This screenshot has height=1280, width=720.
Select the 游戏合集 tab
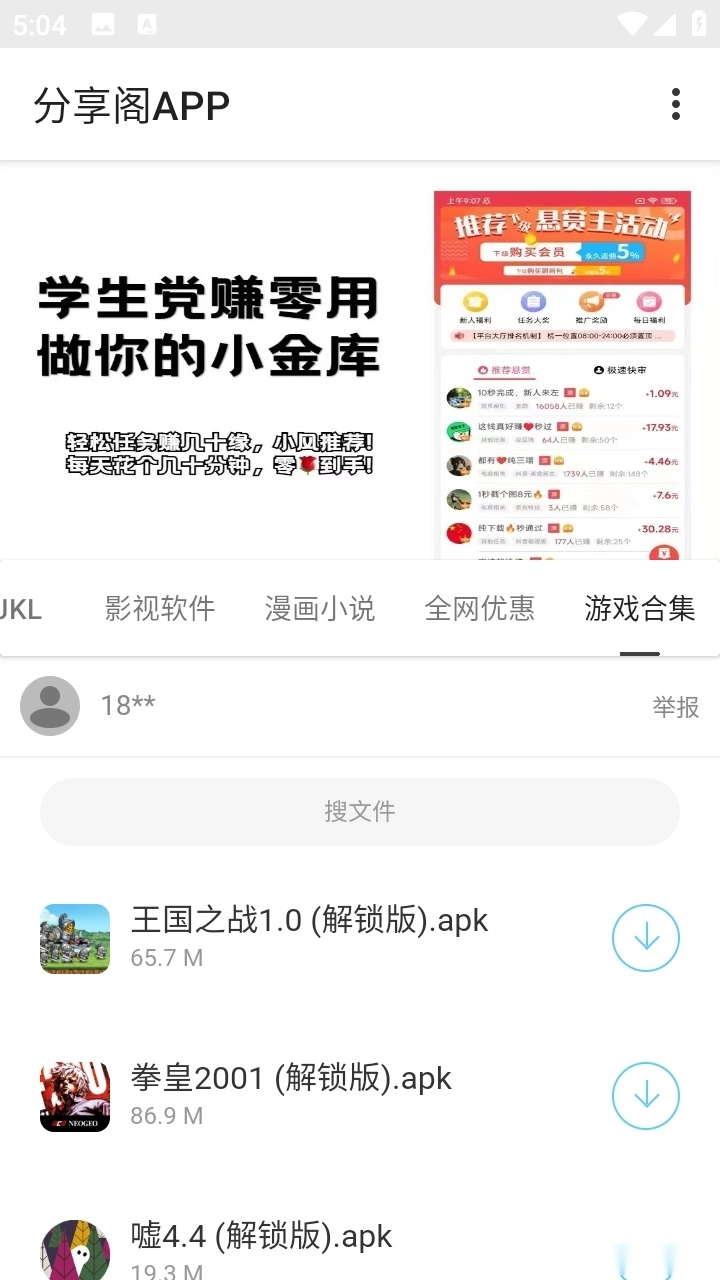coord(639,608)
